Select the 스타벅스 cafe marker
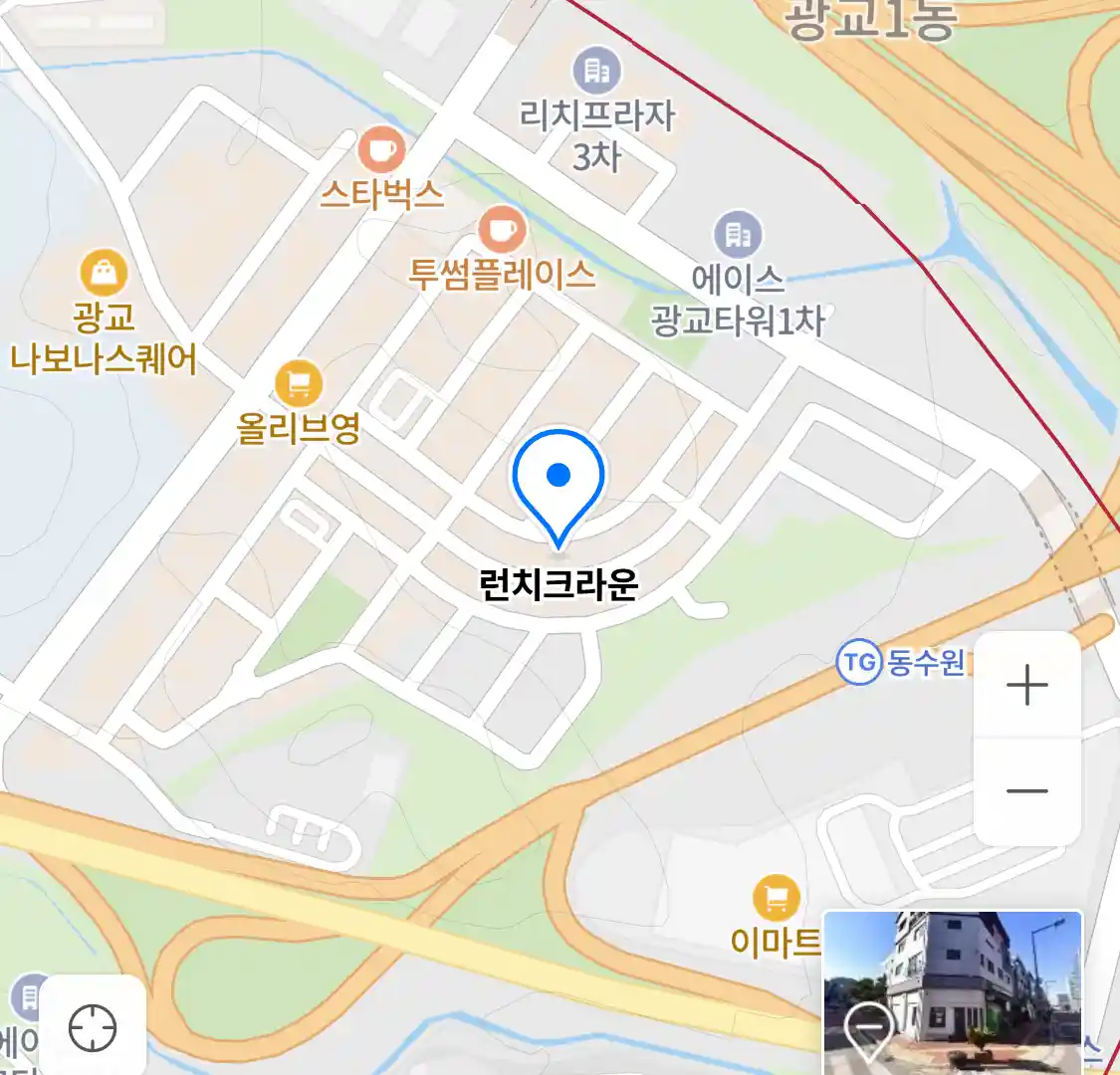 pos(381,151)
